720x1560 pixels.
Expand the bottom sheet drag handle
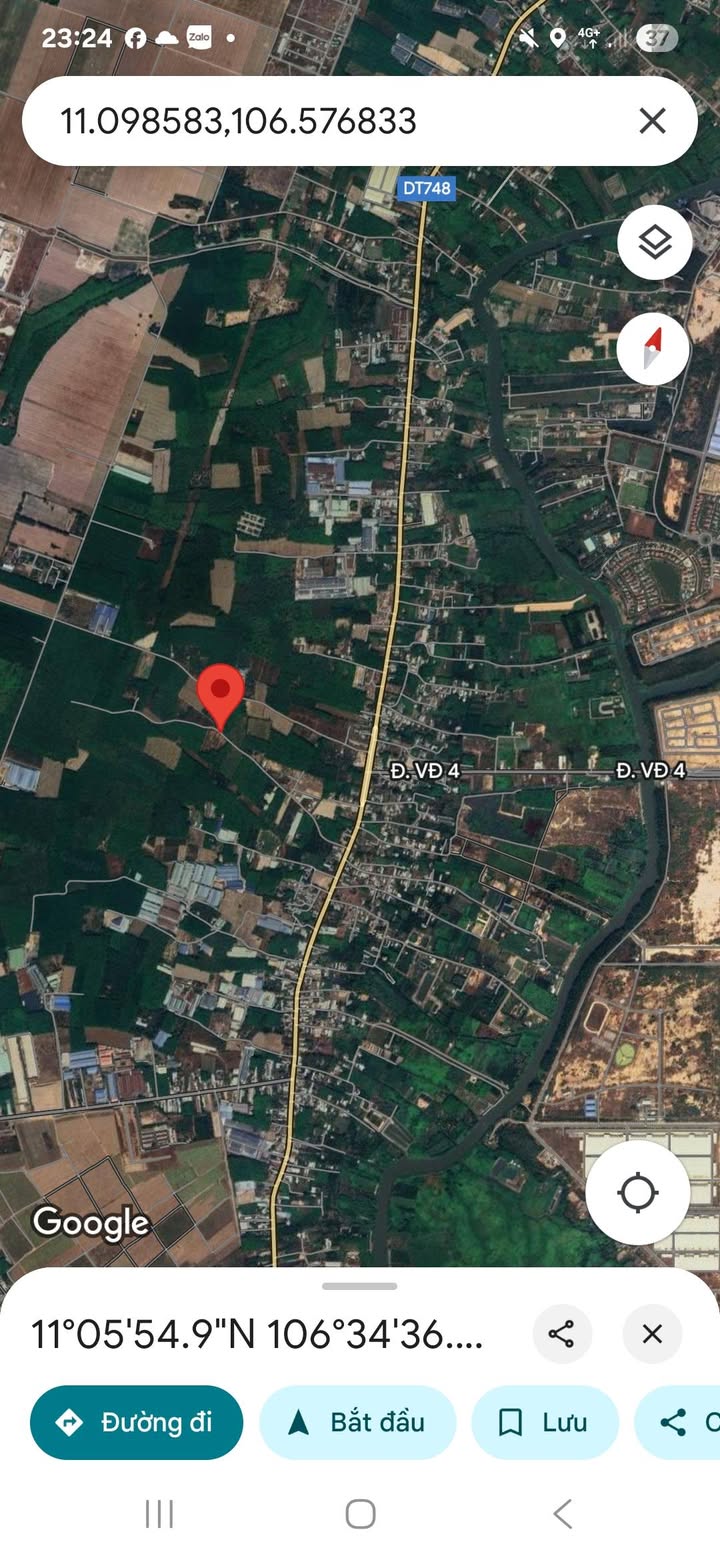(360, 1286)
